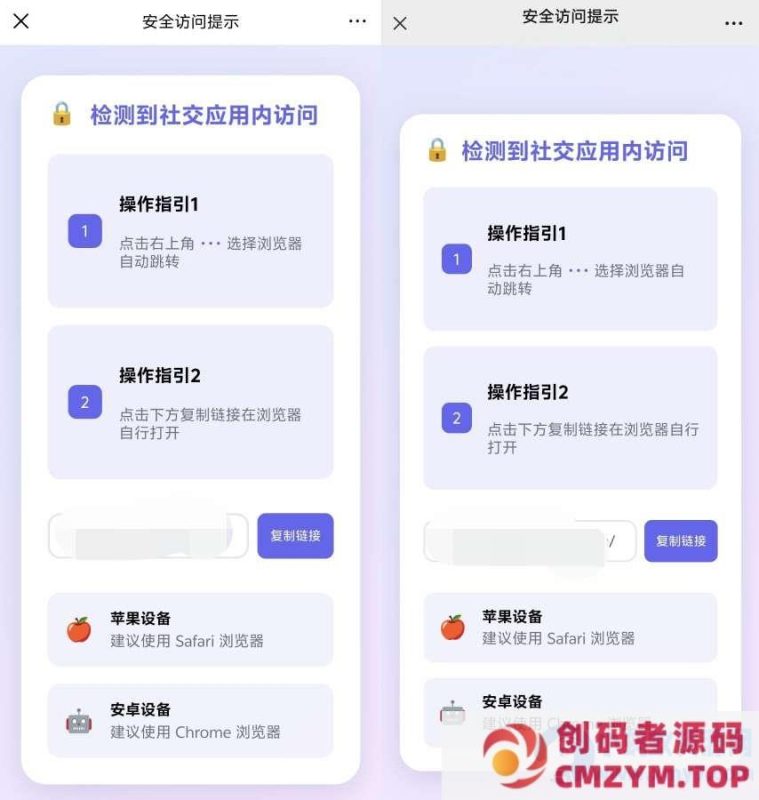Select the 苹果设备 Safari suggestion card
The height and width of the screenshot is (800, 759).
(190, 627)
